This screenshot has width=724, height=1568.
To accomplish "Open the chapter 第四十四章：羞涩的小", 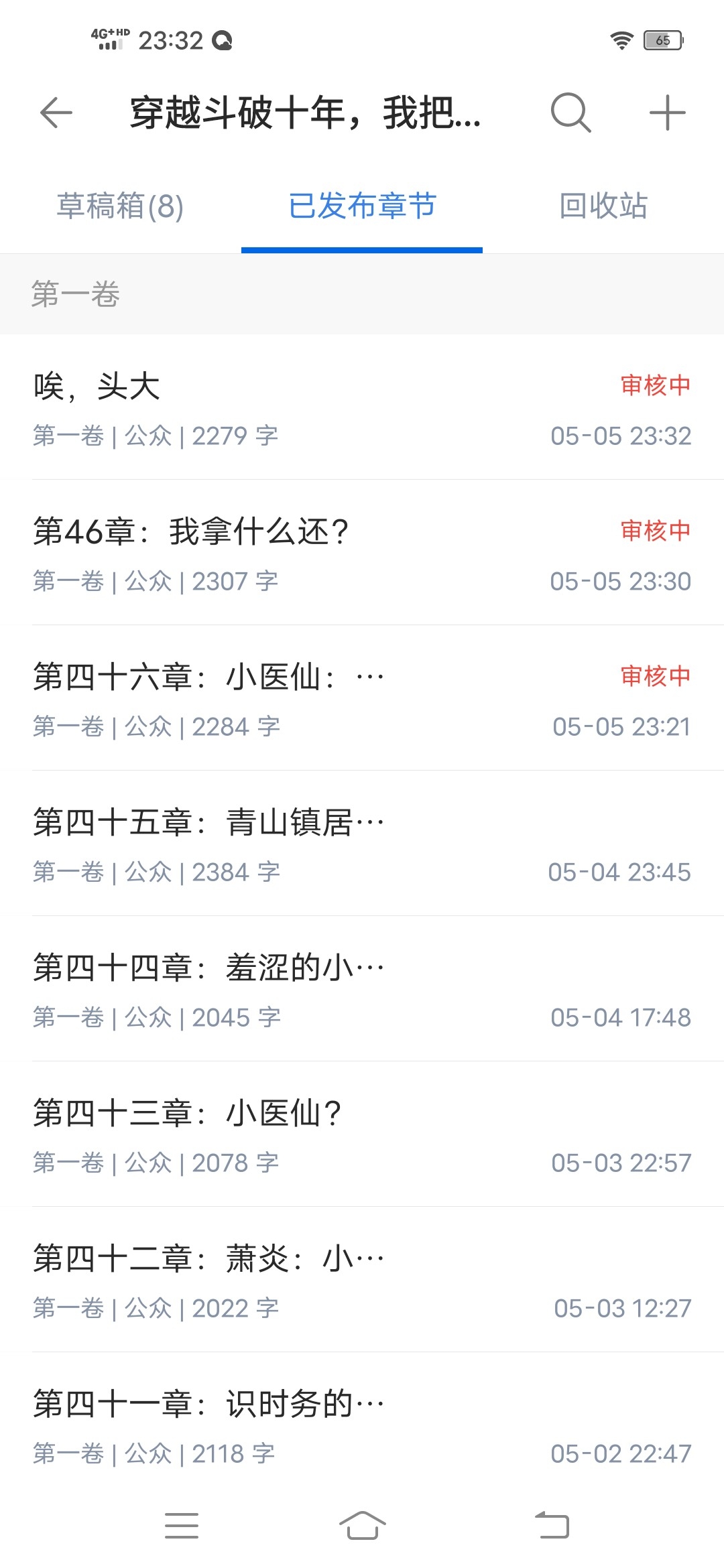I will coord(362,989).
